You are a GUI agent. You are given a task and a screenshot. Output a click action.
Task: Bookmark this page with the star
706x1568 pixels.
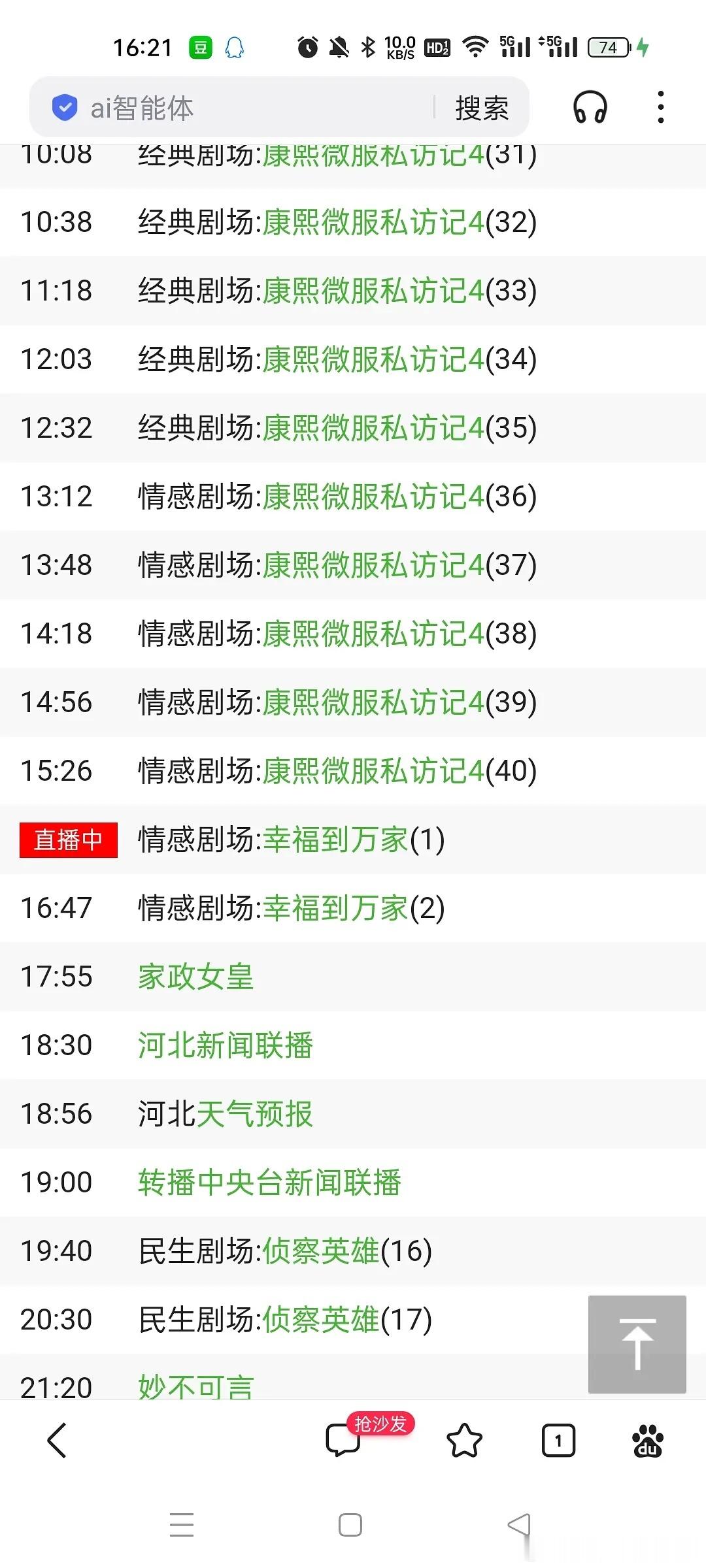point(464,1440)
